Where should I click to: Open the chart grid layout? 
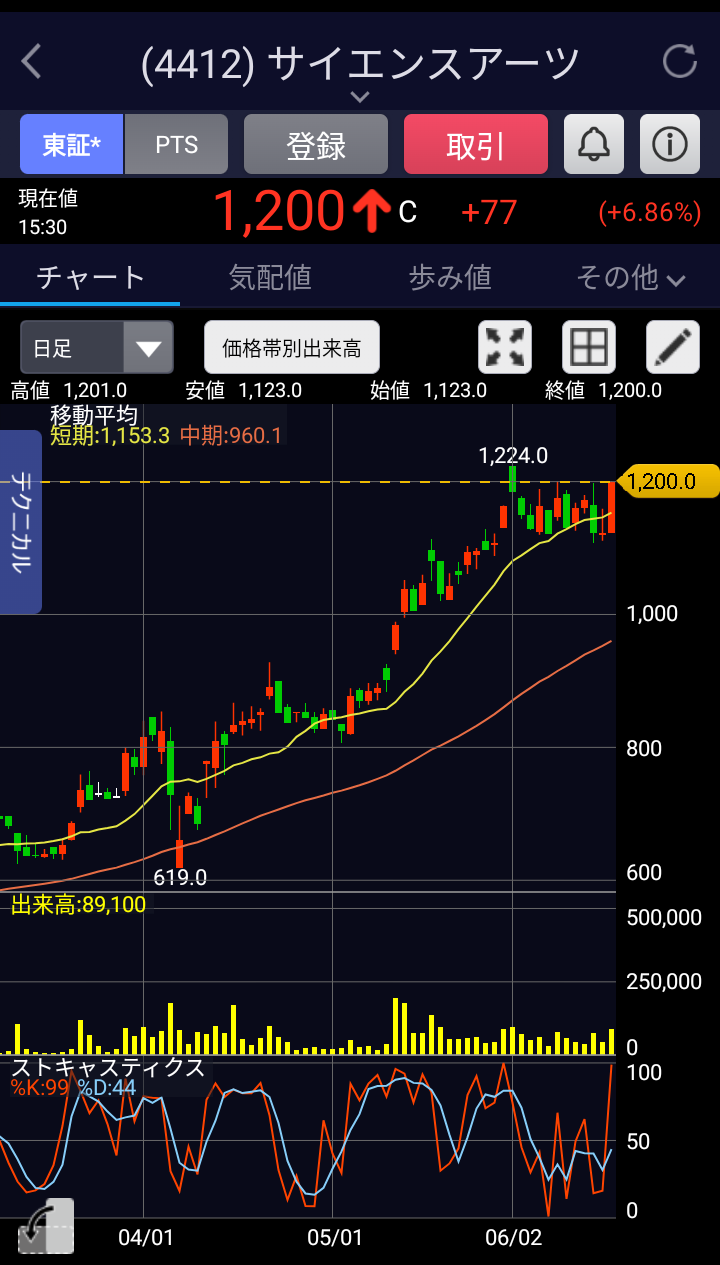coord(589,348)
